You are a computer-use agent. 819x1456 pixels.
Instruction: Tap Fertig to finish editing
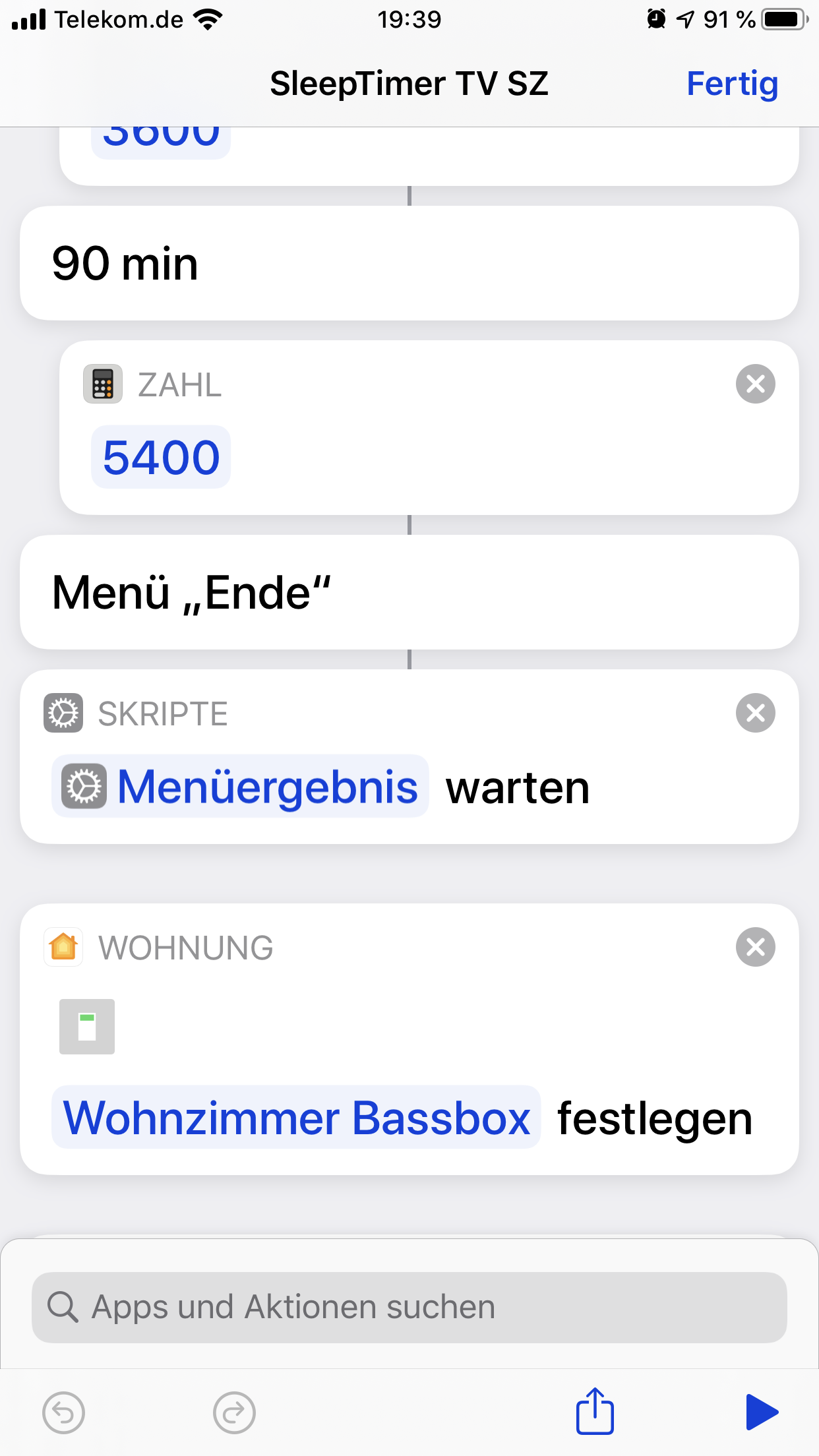coord(732,84)
